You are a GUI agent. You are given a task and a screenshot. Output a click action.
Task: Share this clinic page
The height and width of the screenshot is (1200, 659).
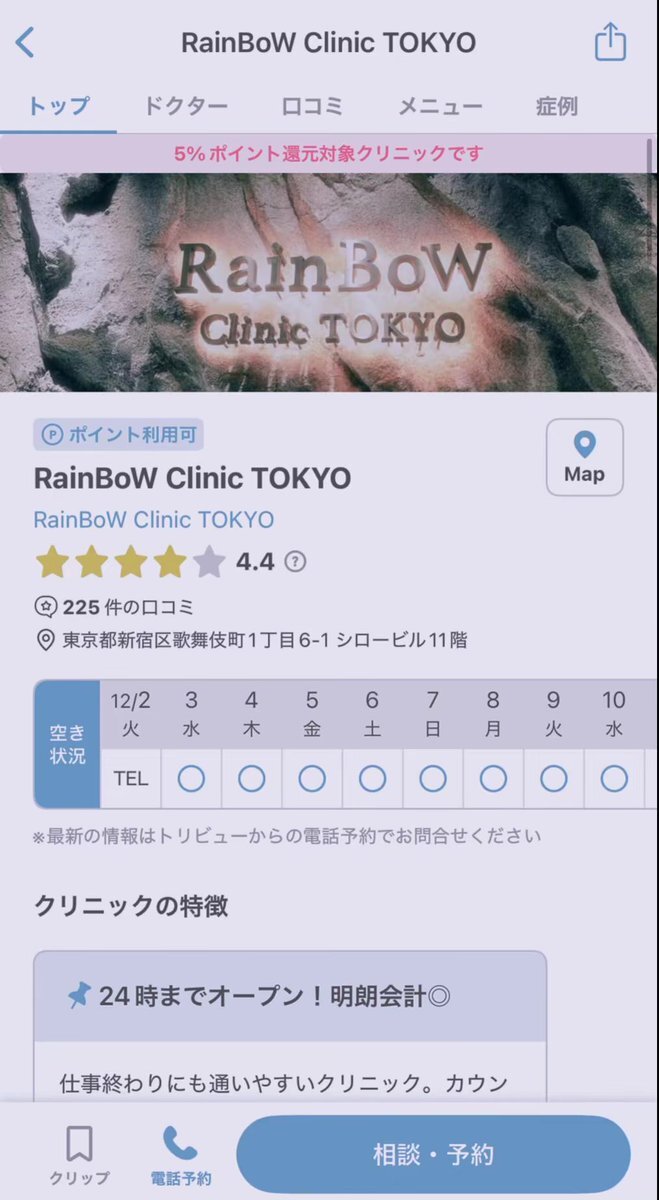pos(610,43)
